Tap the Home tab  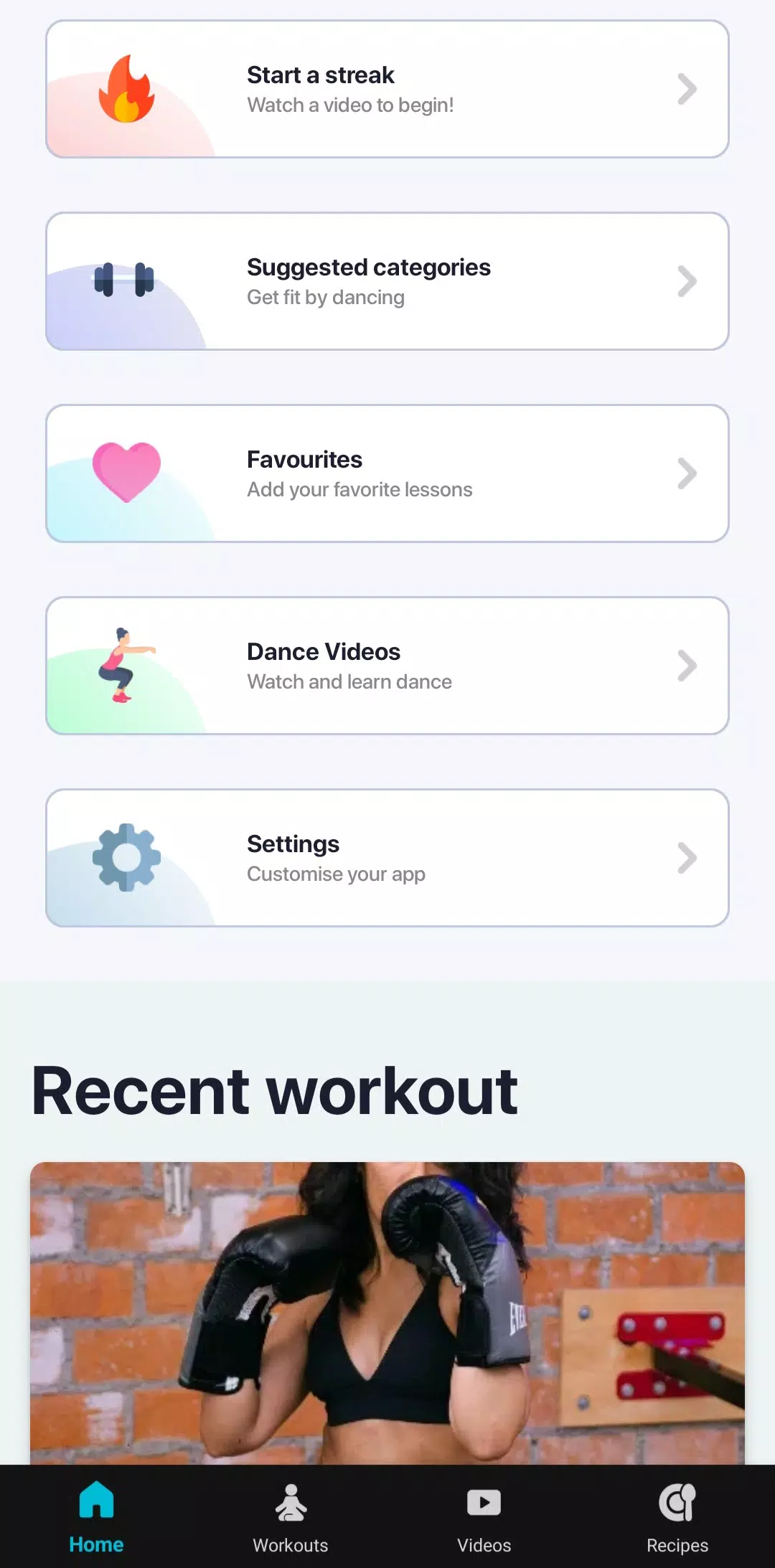(97, 1517)
